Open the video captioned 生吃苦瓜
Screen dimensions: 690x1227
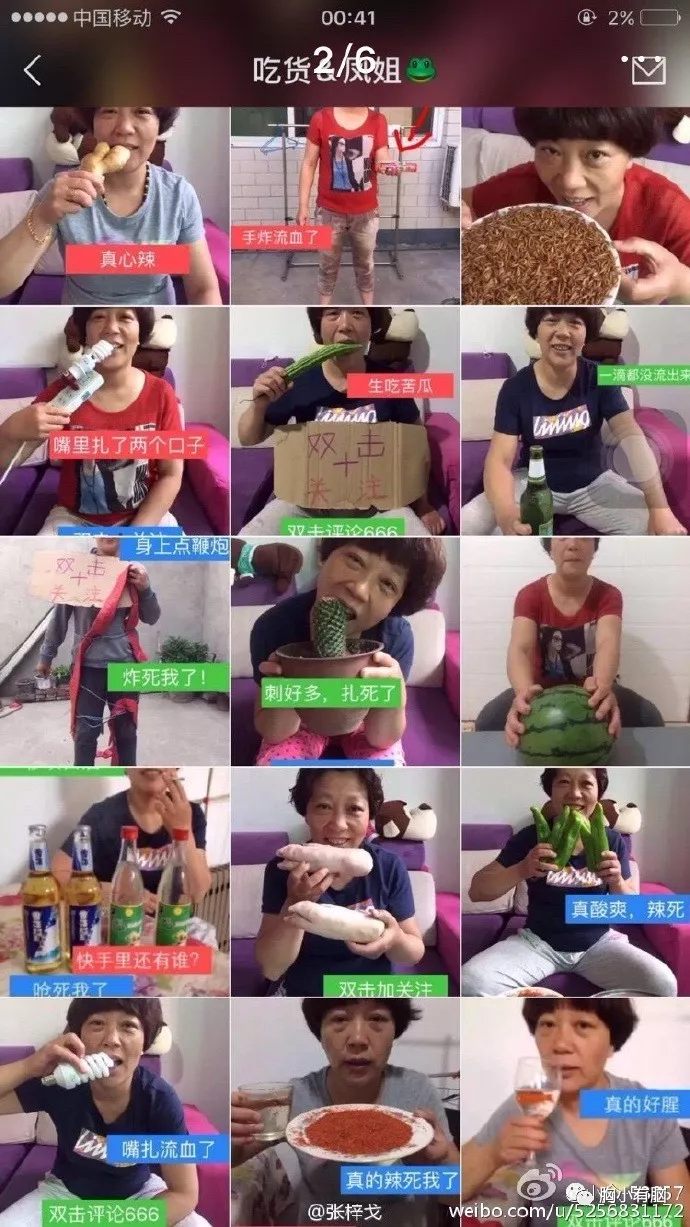tap(345, 420)
